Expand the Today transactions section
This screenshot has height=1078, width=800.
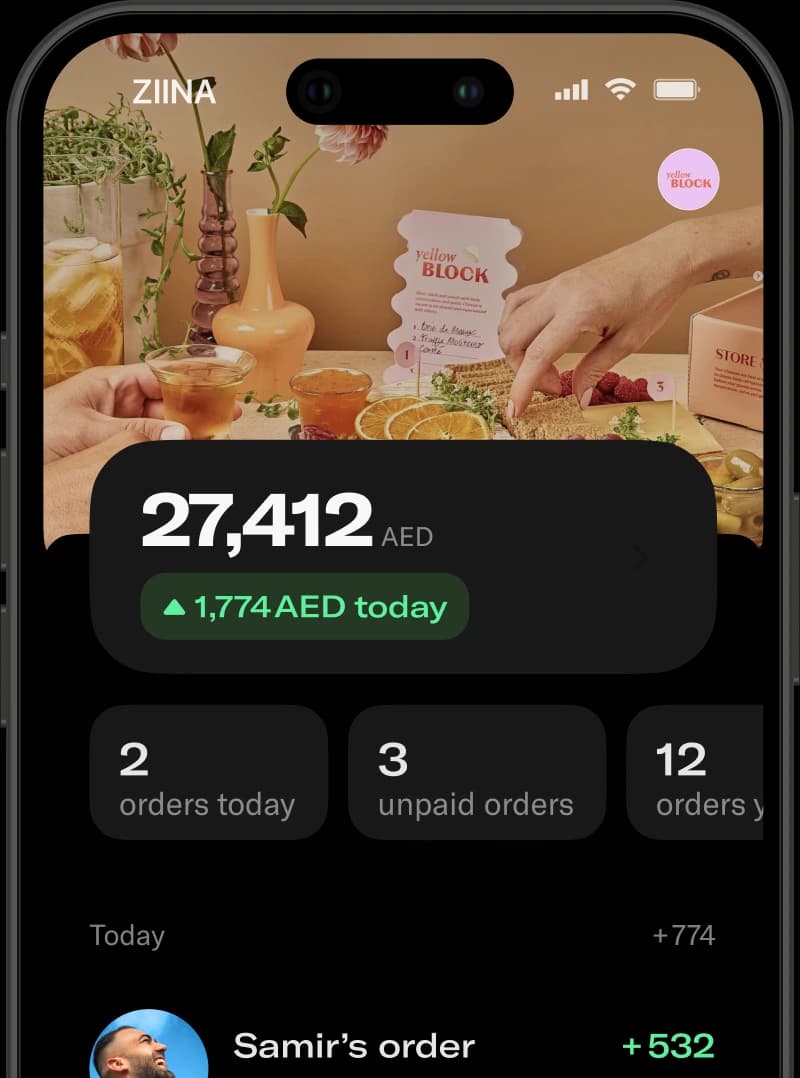click(126, 936)
